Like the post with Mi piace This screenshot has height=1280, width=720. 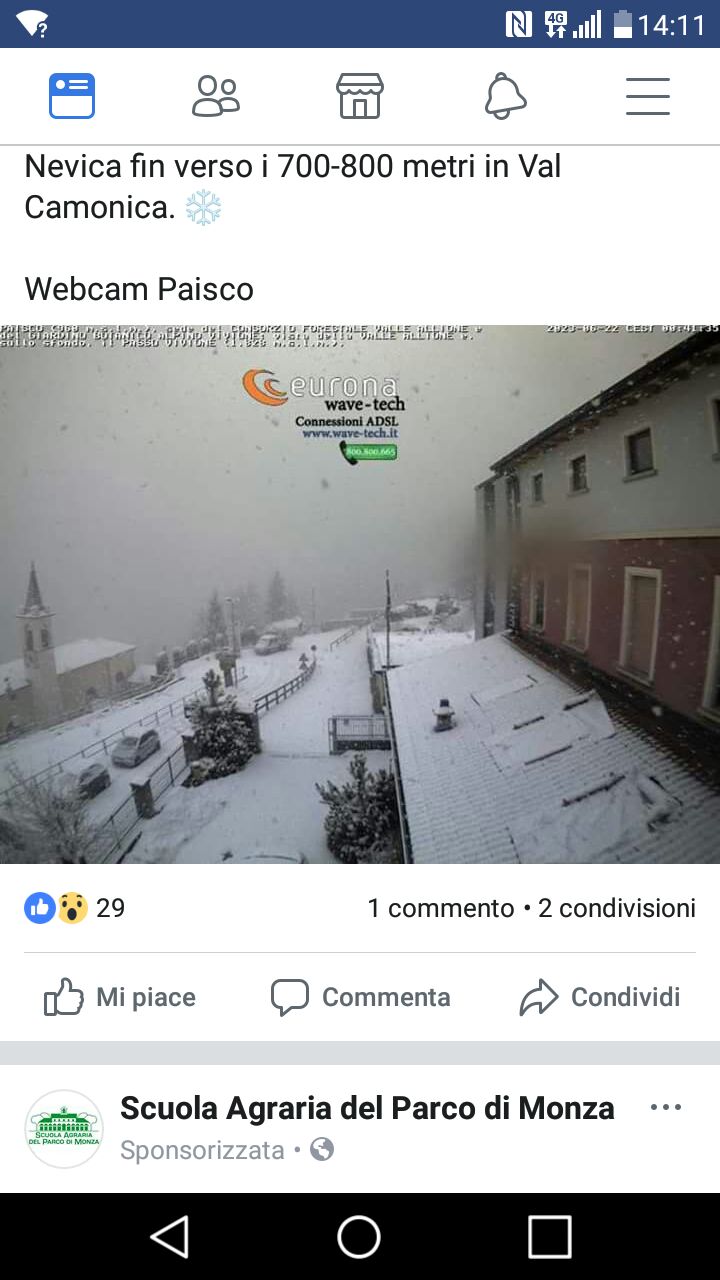tap(120, 997)
